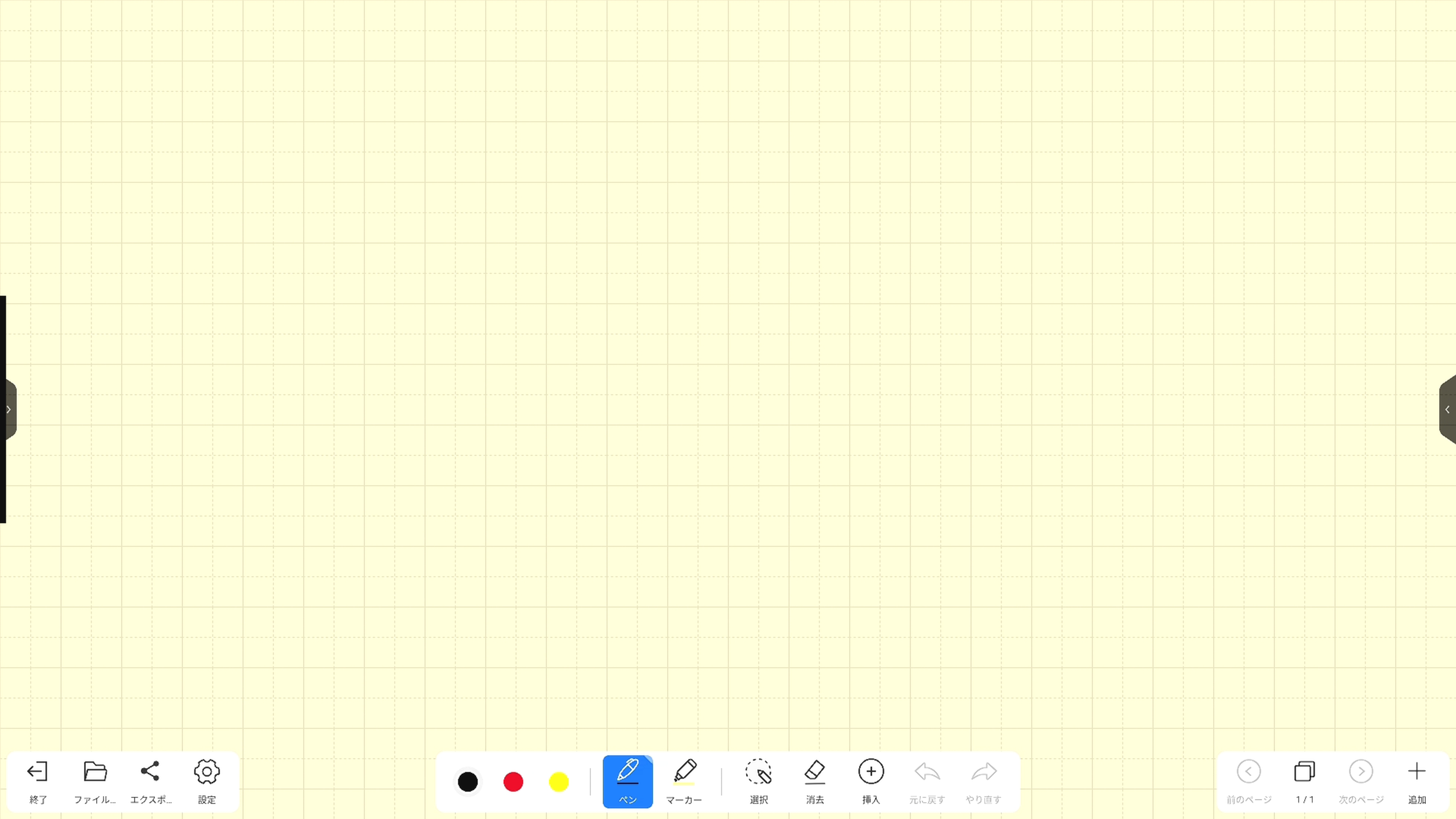This screenshot has width=1456, height=819.
Task: Tap the 終了 exit button
Action: (38, 781)
